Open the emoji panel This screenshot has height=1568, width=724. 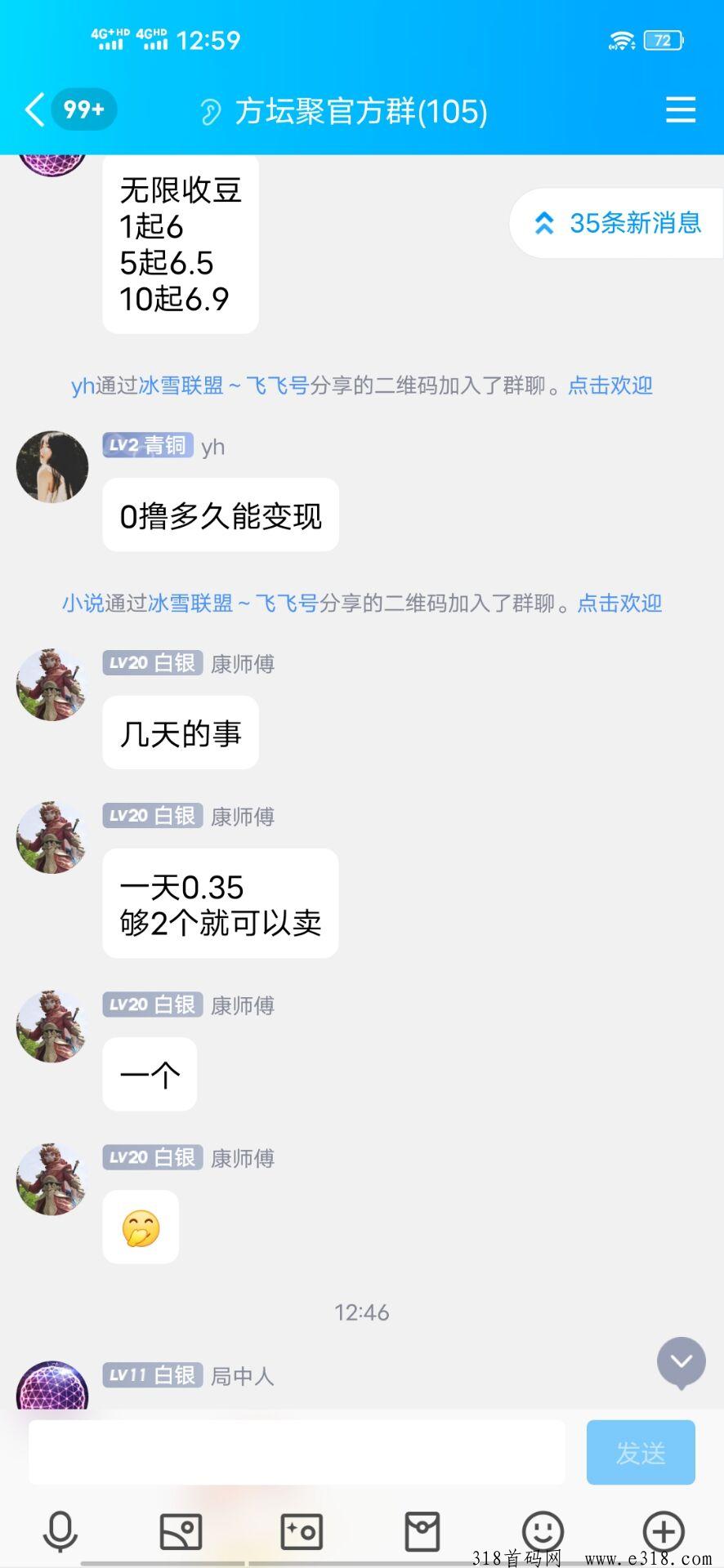tap(543, 1530)
